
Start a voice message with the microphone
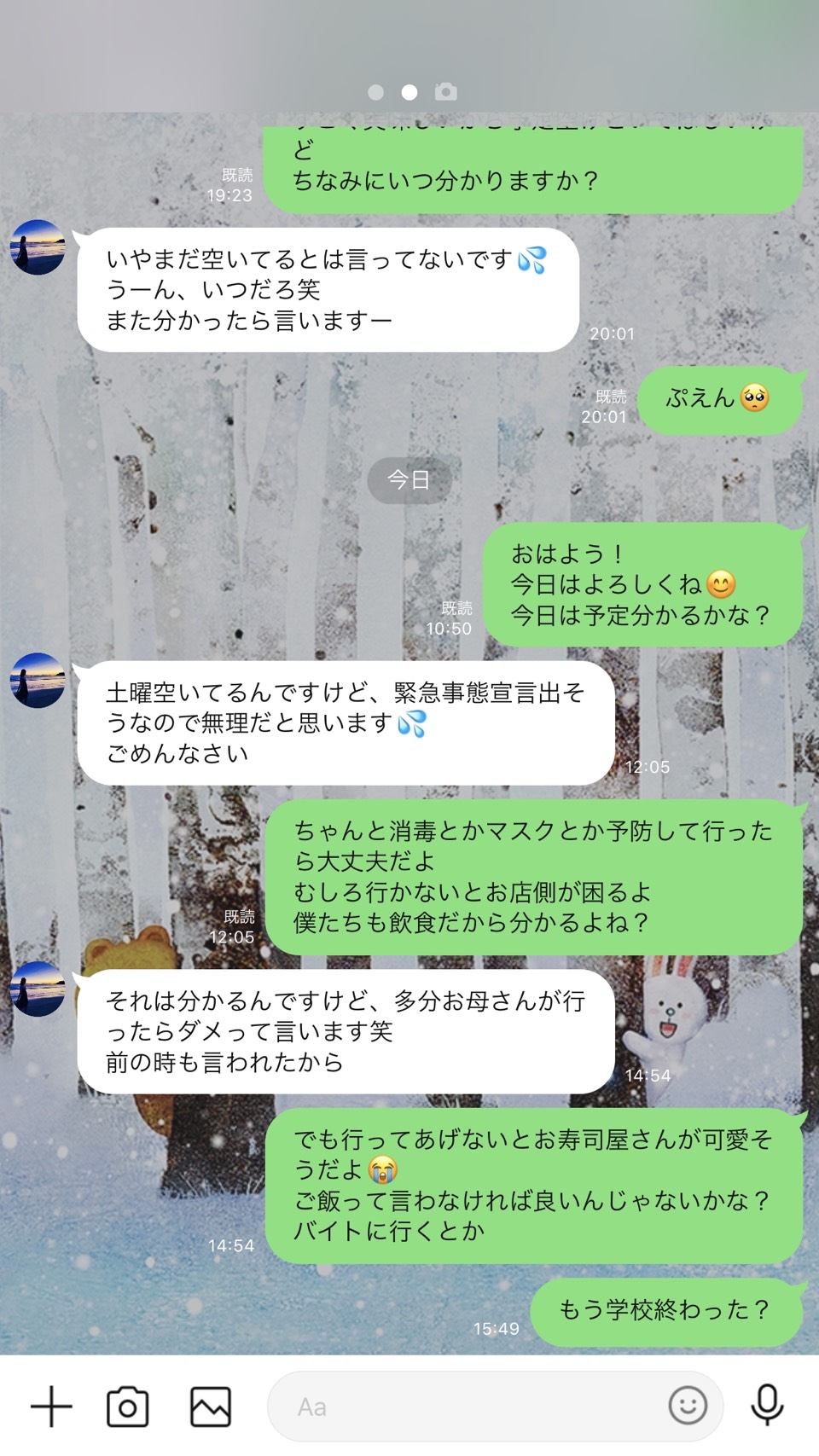[767, 1406]
